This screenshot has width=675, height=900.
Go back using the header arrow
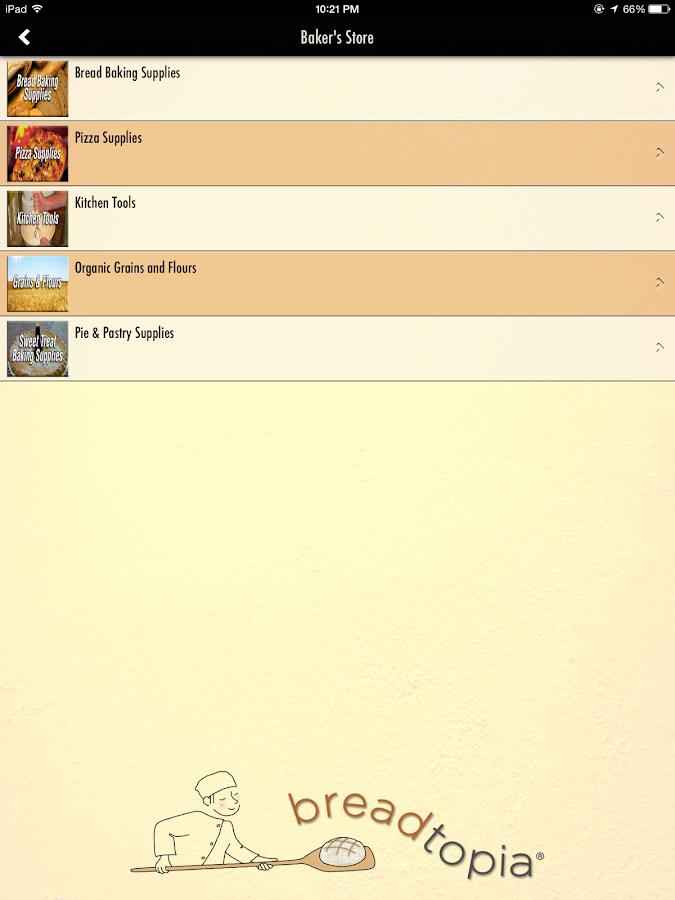point(24,37)
